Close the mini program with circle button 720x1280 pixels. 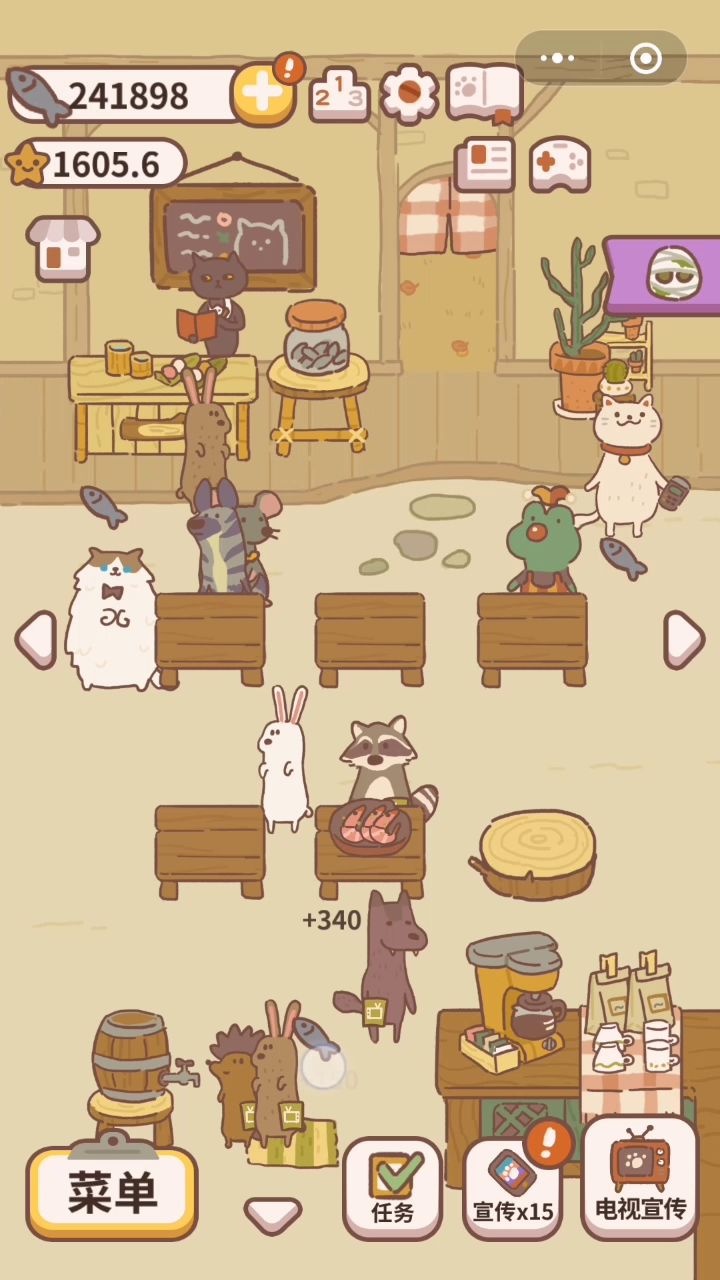click(x=645, y=58)
